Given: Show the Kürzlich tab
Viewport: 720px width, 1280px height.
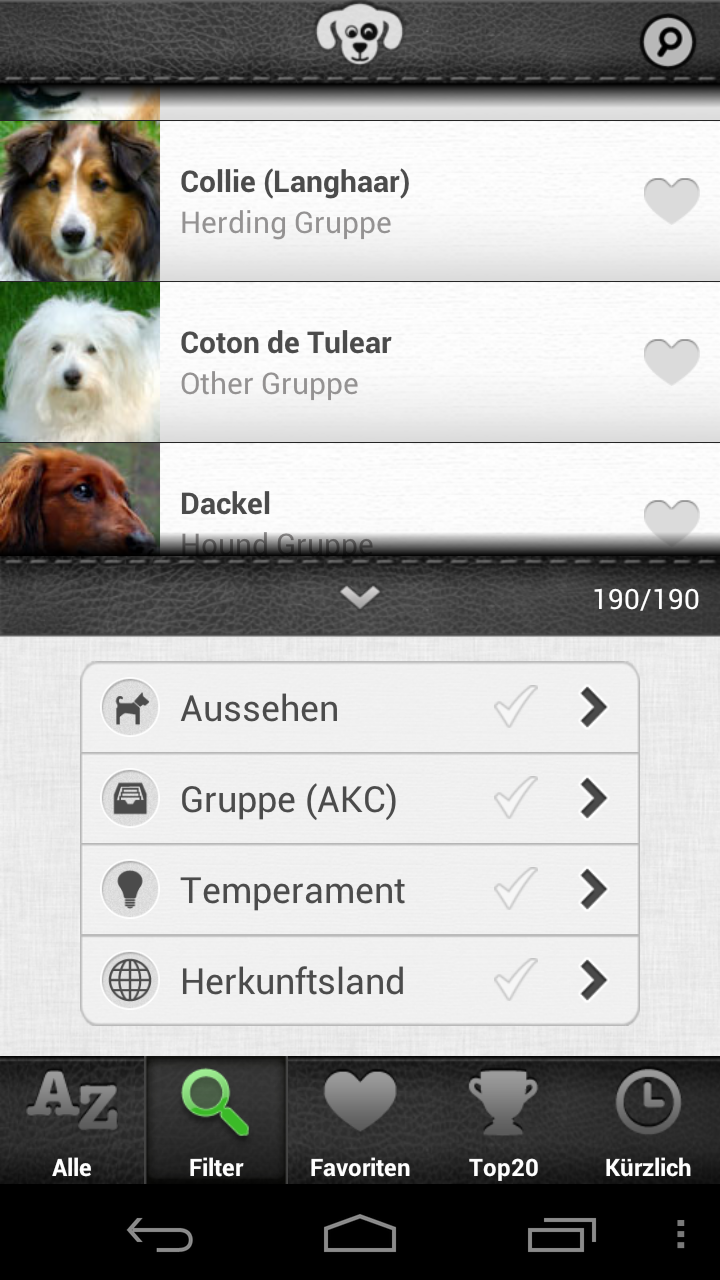Looking at the screenshot, I should click(648, 1122).
